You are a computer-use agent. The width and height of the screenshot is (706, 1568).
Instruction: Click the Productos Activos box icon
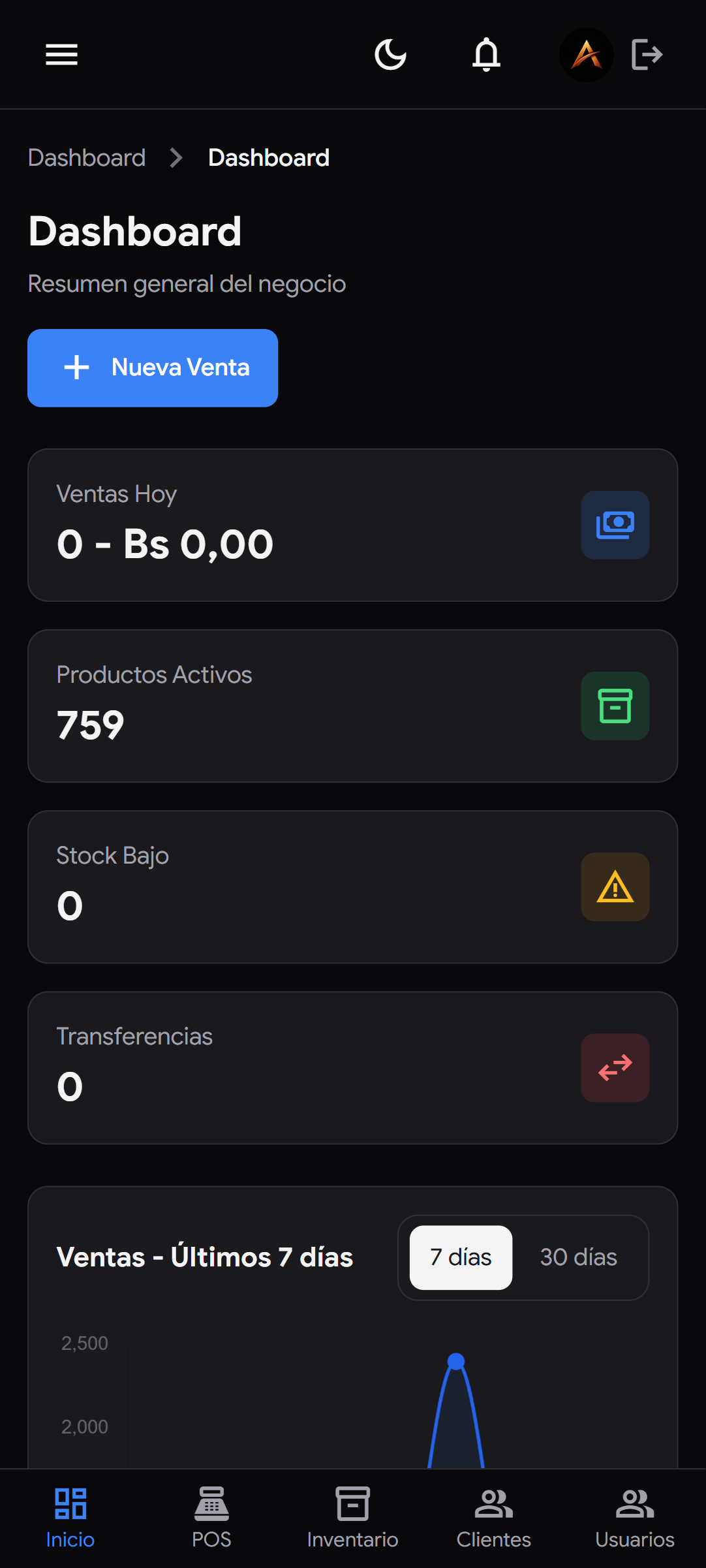click(x=614, y=706)
